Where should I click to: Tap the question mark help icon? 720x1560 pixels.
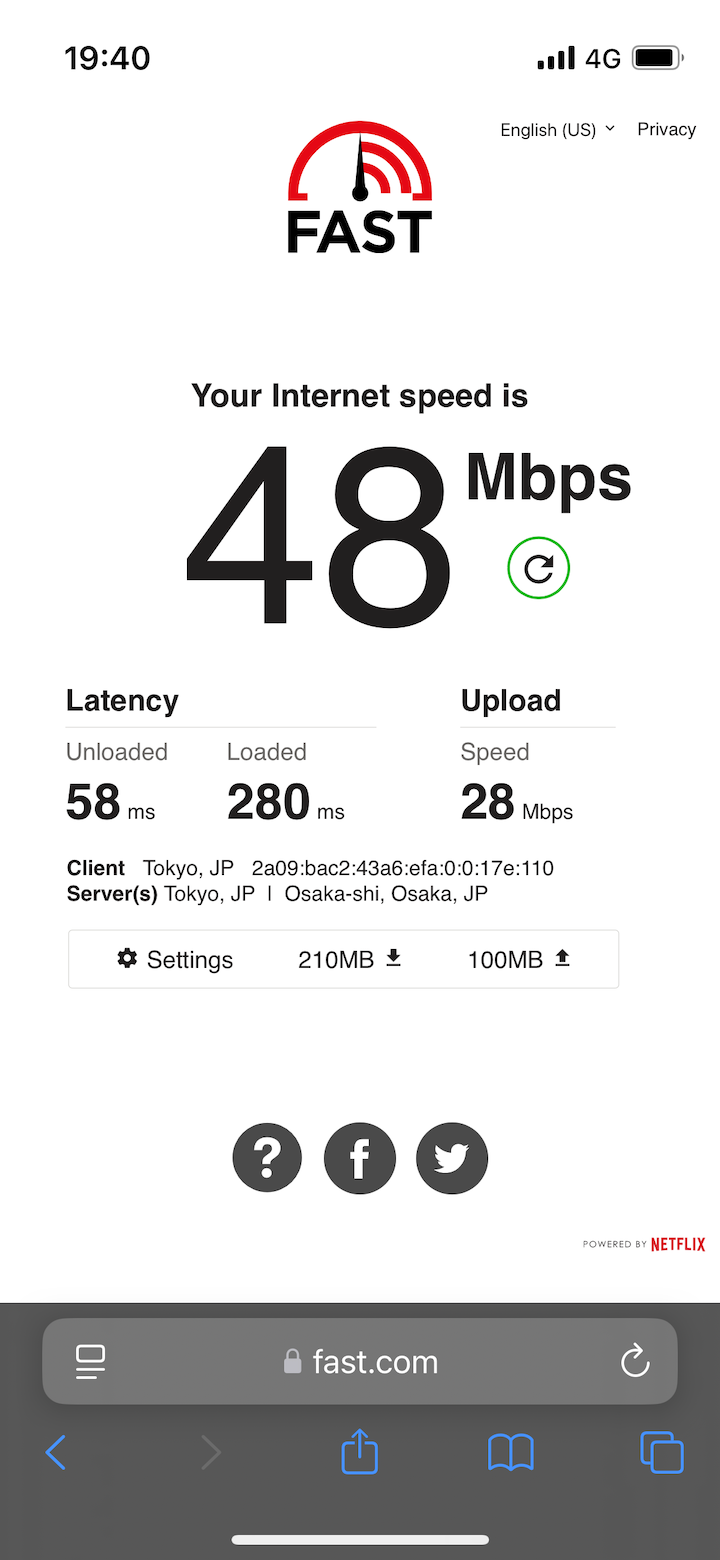tap(267, 1158)
